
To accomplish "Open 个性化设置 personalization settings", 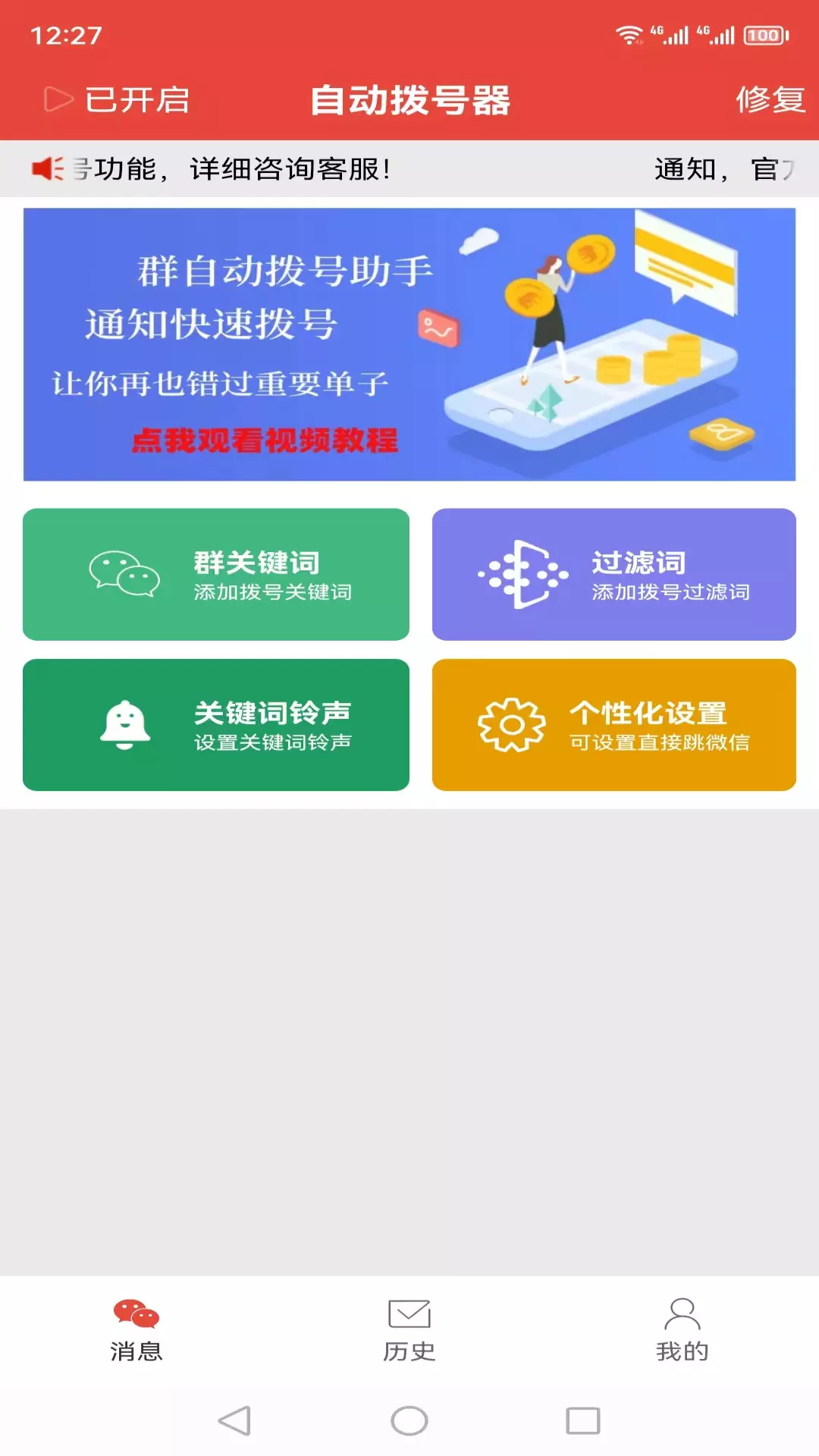I will coord(614,724).
